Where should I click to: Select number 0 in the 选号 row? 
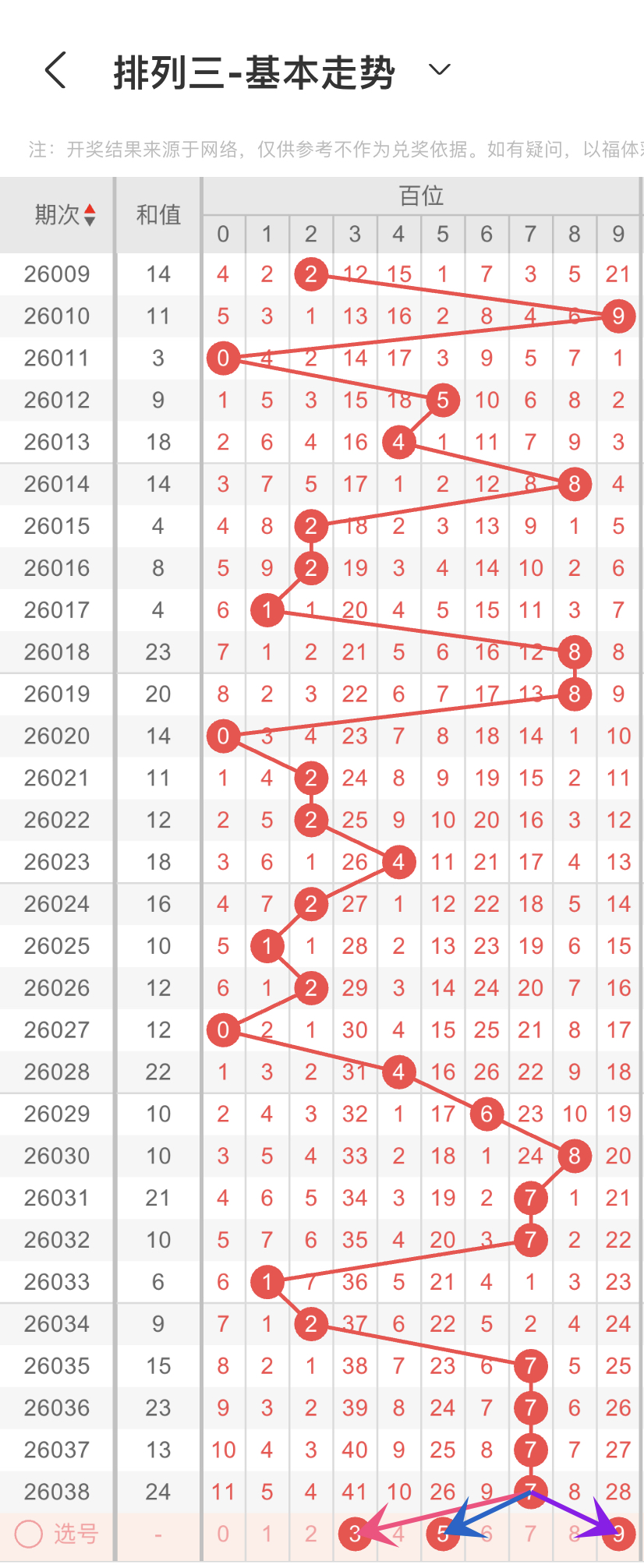click(x=223, y=1534)
